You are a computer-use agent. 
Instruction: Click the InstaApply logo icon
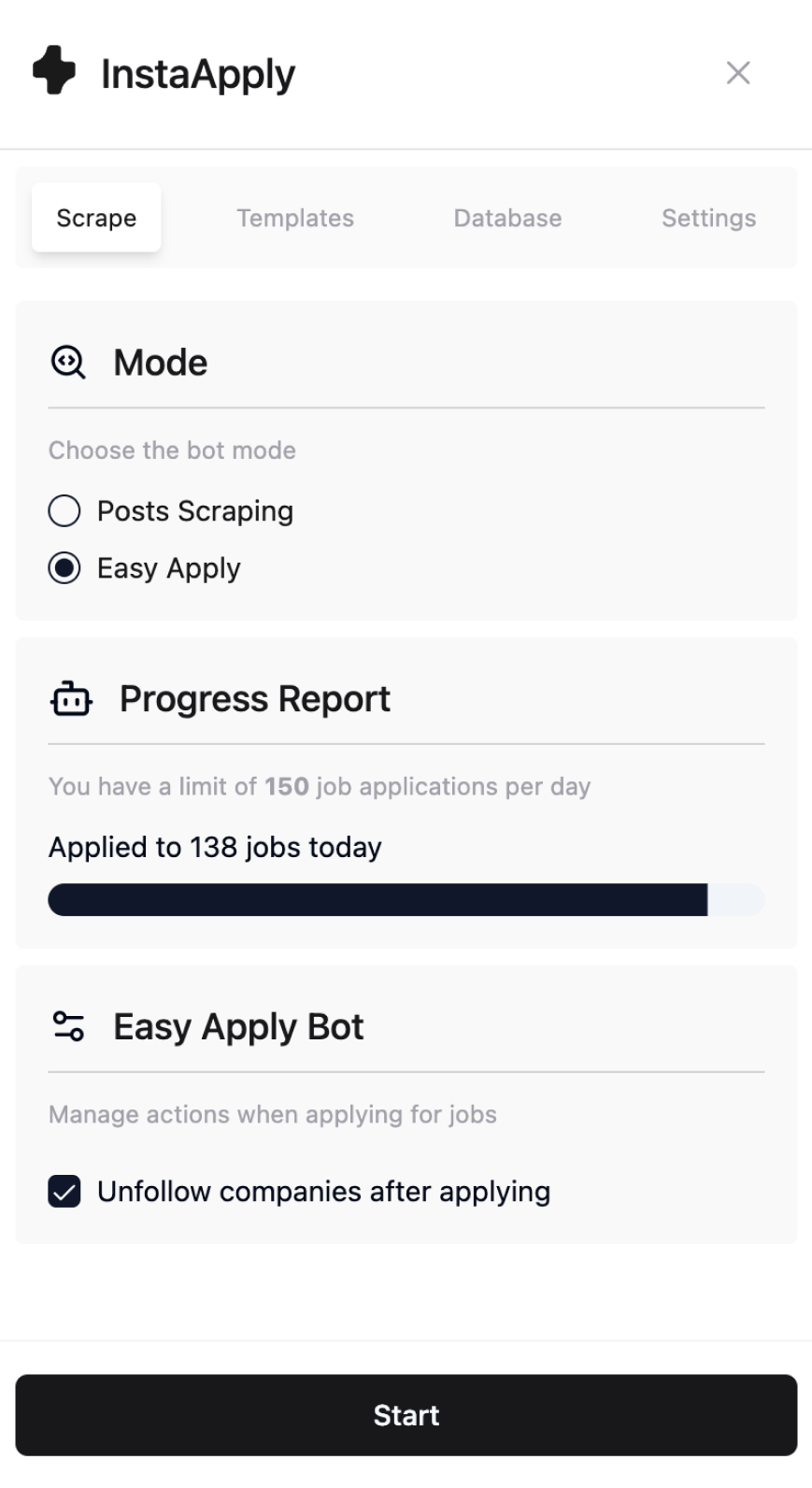(53, 73)
